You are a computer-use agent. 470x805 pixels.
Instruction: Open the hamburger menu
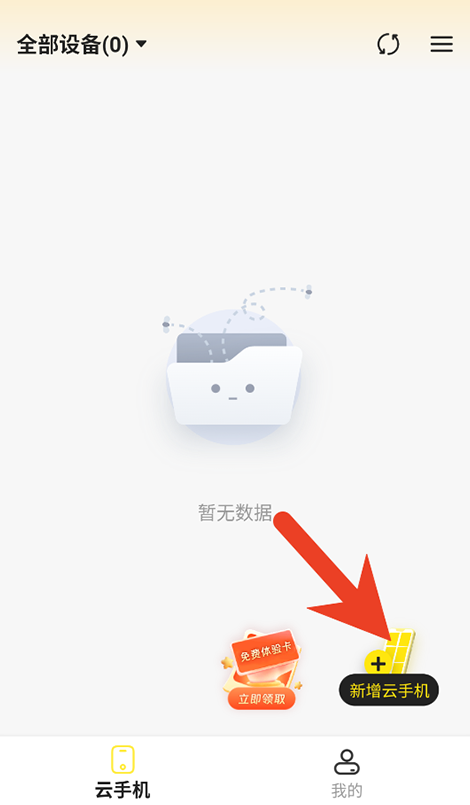(442, 44)
